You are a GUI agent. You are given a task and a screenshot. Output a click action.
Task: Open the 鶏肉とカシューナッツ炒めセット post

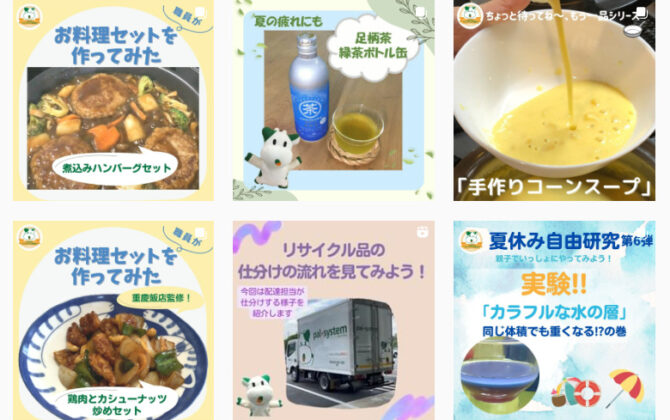113,320
